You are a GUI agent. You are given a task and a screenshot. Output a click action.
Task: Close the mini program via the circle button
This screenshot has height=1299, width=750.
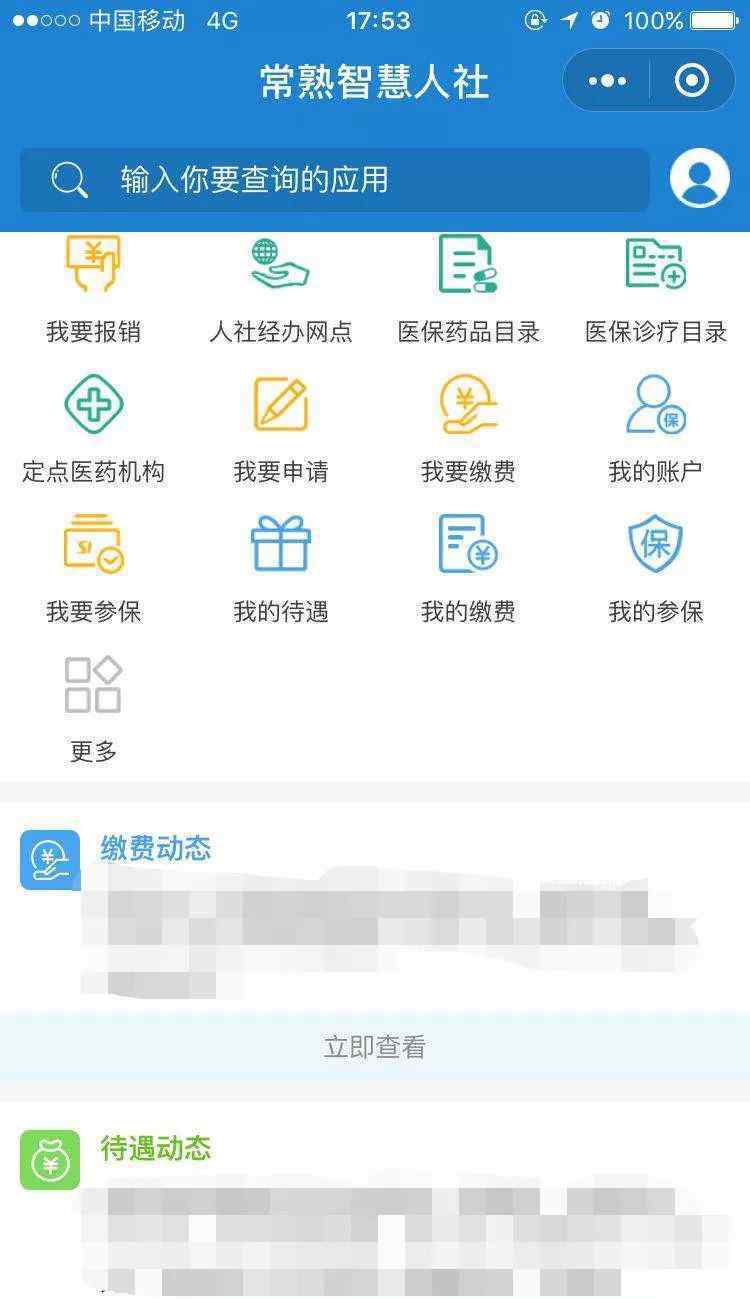[692, 80]
